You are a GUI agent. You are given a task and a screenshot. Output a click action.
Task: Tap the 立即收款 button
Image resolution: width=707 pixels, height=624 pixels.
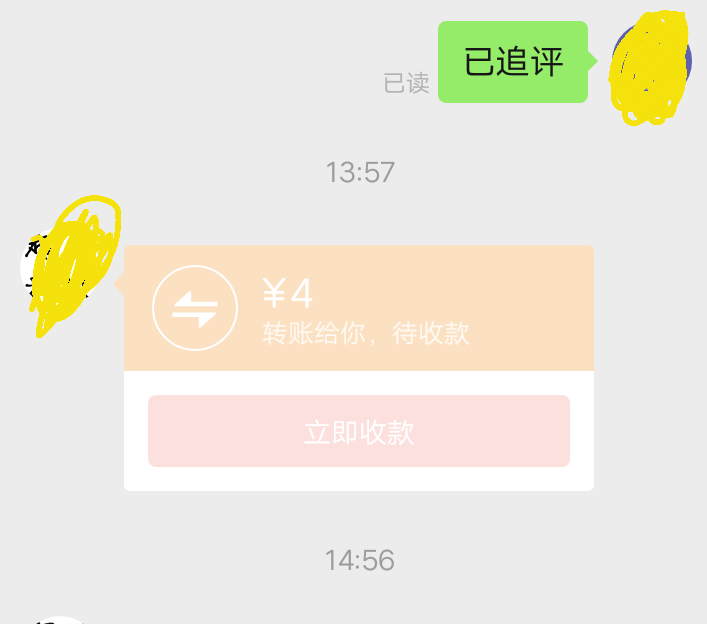tap(358, 431)
